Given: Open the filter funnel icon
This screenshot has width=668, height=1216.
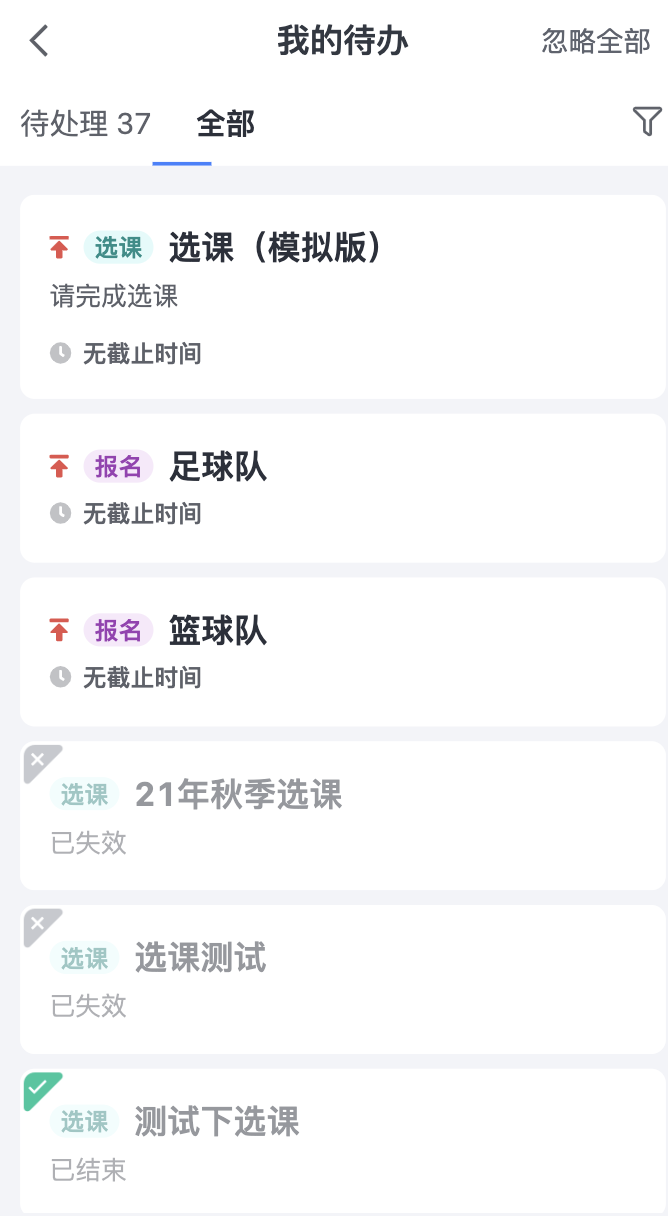Looking at the screenshot, I should point(647,122).
